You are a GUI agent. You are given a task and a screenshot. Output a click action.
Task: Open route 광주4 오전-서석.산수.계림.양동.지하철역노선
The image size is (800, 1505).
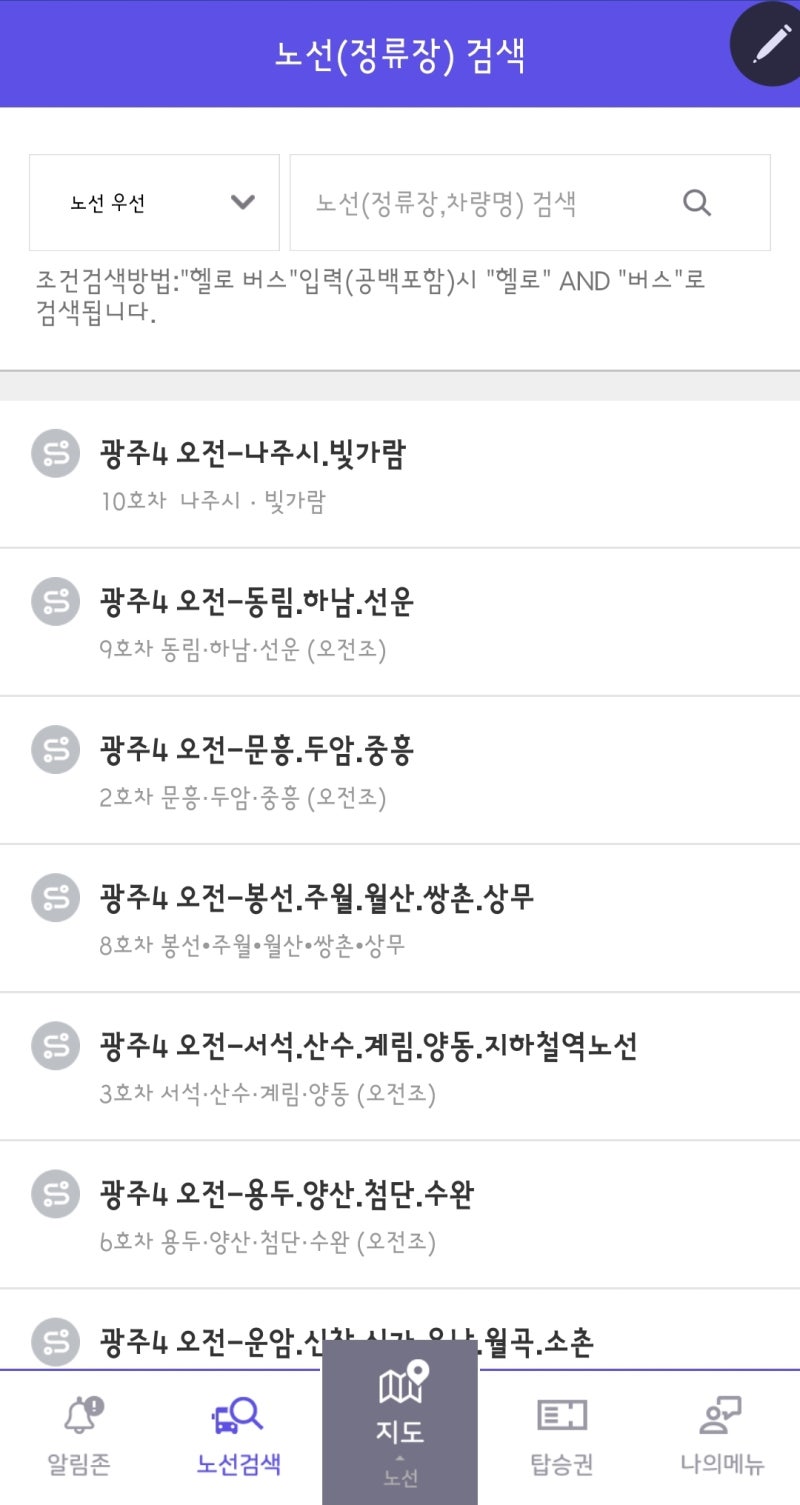tap(400, 1066)
